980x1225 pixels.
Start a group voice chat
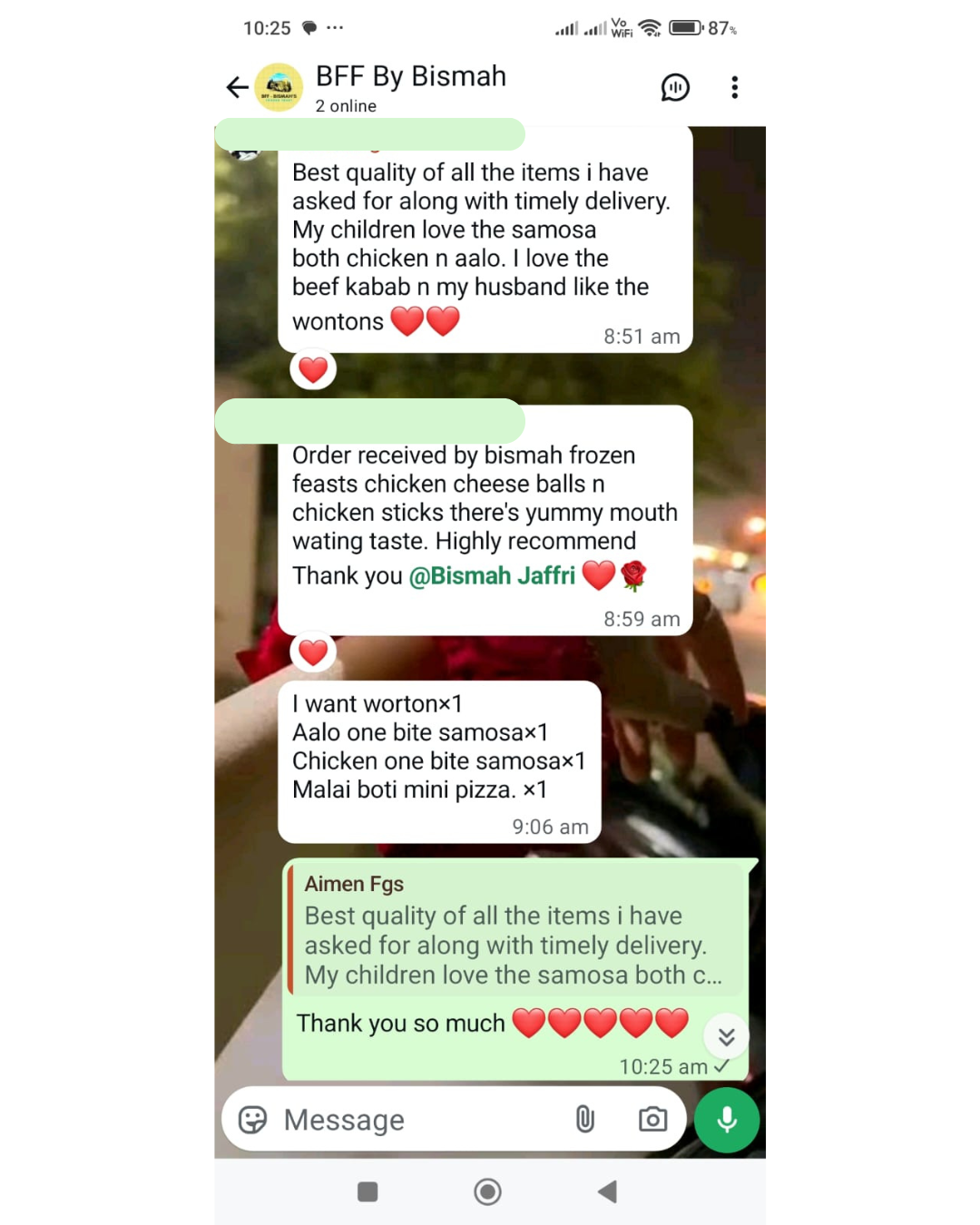click(675, 87)
